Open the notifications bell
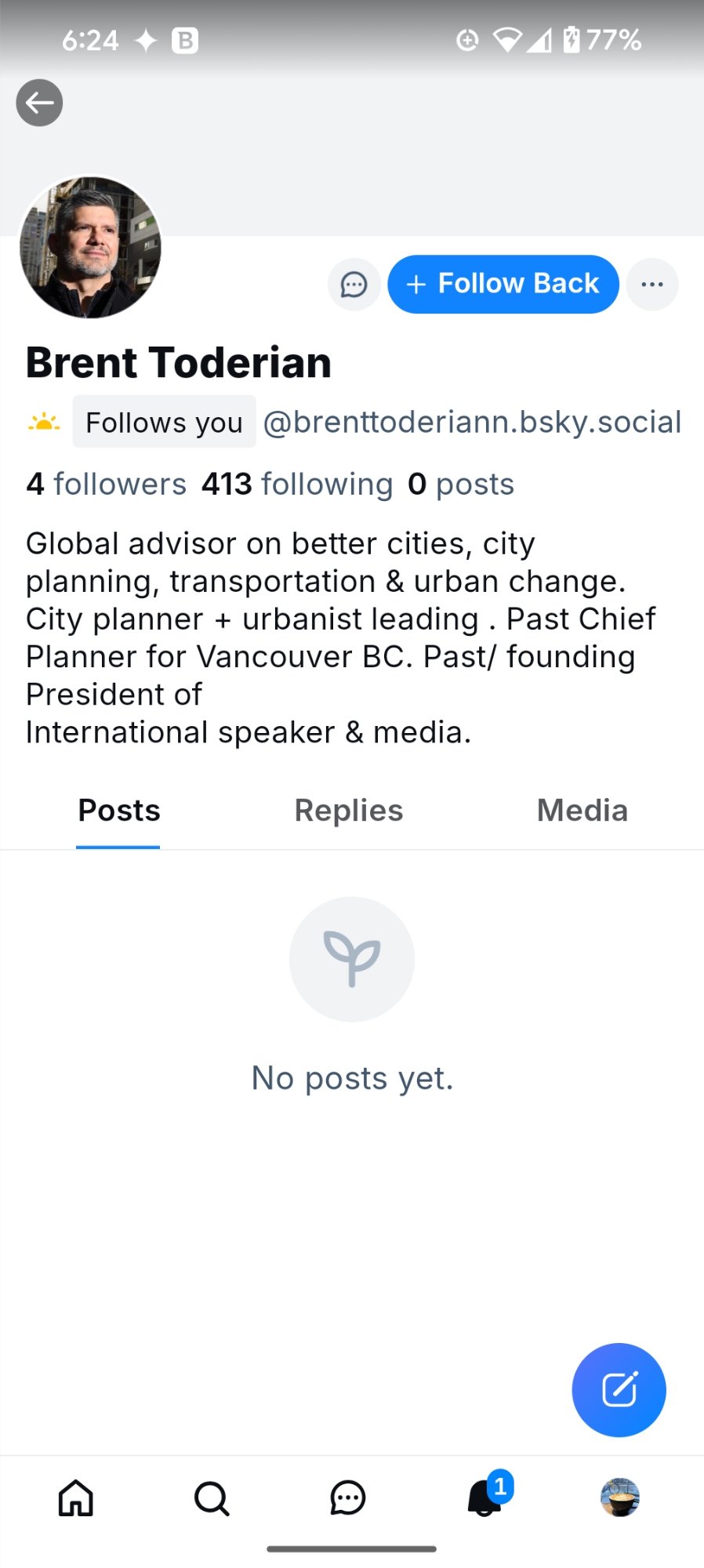The width and height of the screenshot is (704, 1568). coord(485,1498)
